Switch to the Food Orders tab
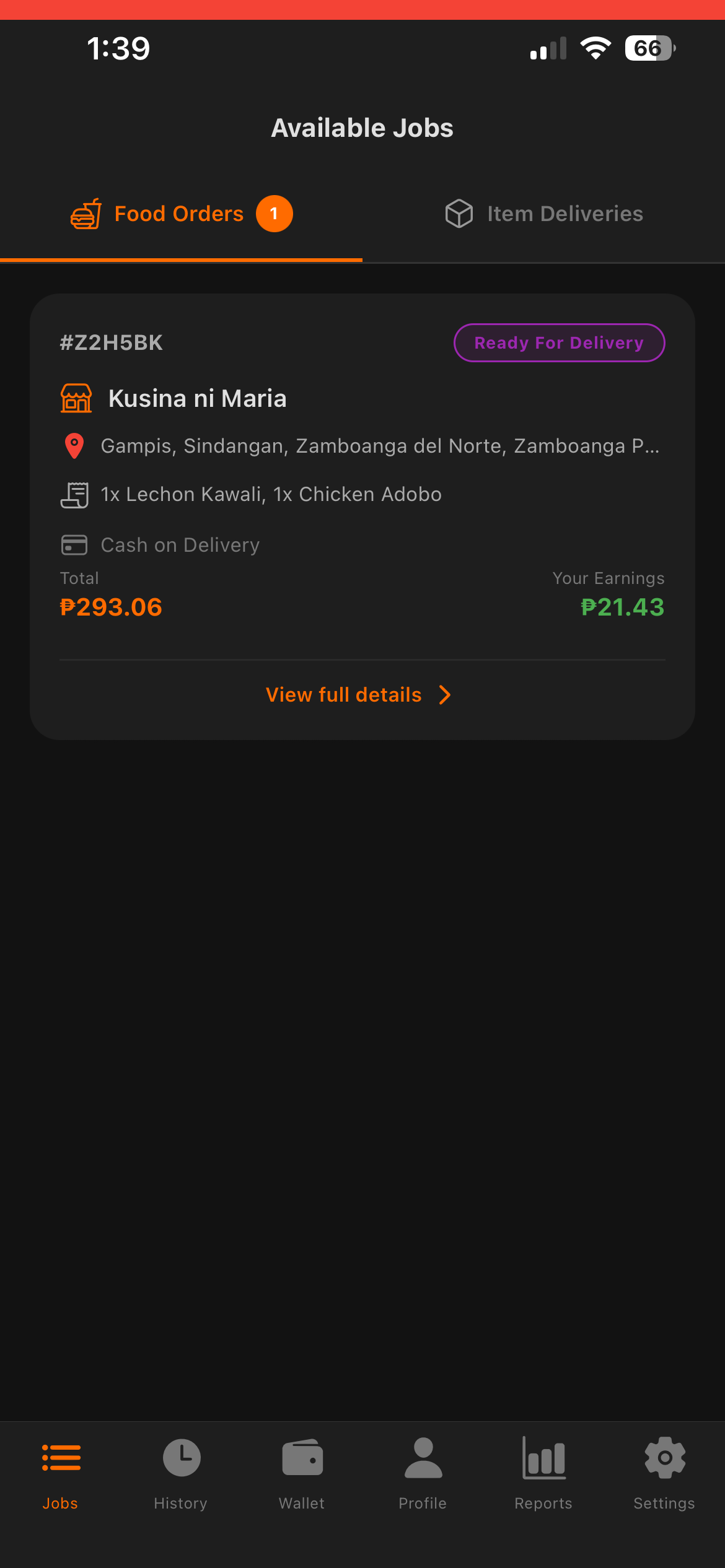Image resolution: width=725 pixels, height=1568 pixels. click(x=180, y=214)
